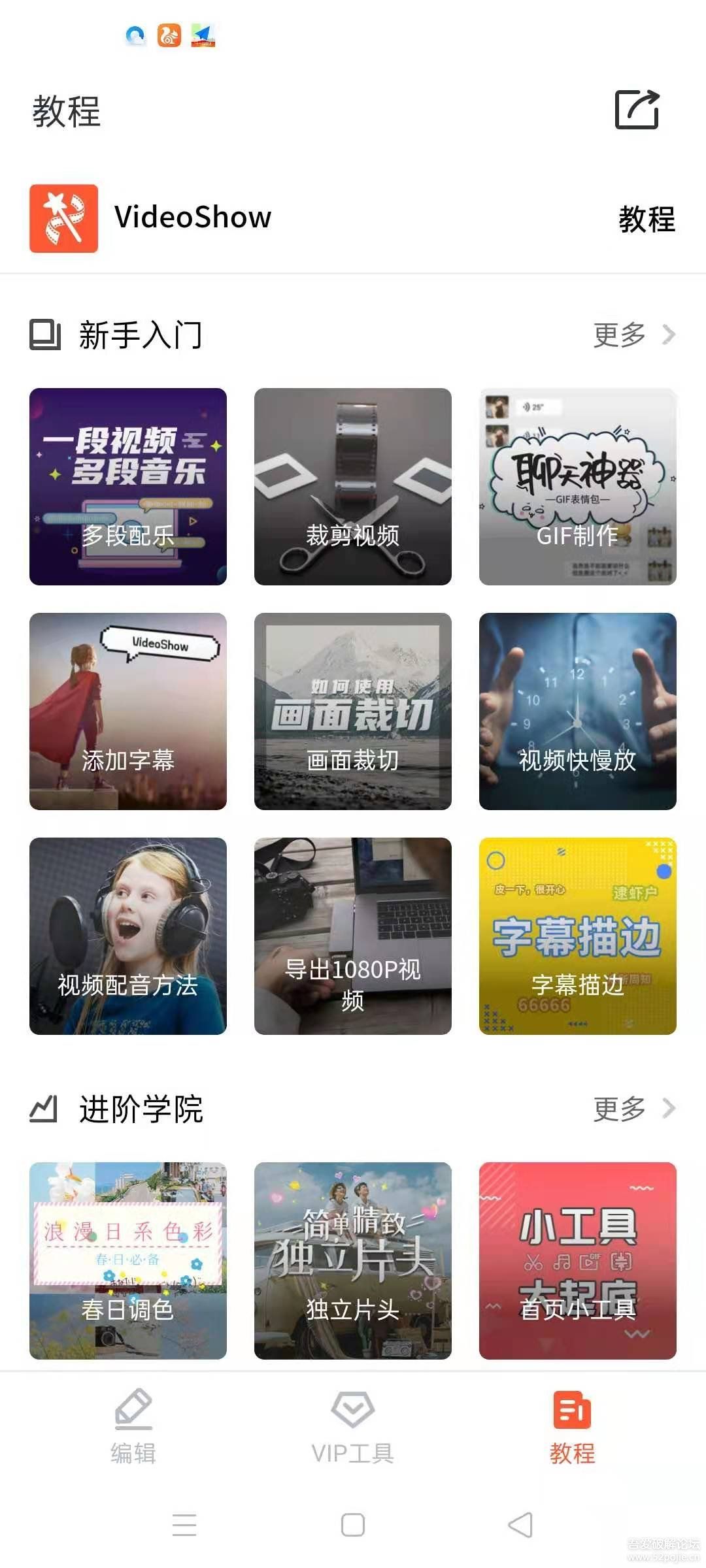This screenshot has height=1568, width=706.
Task: Switch to the 编辑 tab
Action: [x=133, y=1426]
